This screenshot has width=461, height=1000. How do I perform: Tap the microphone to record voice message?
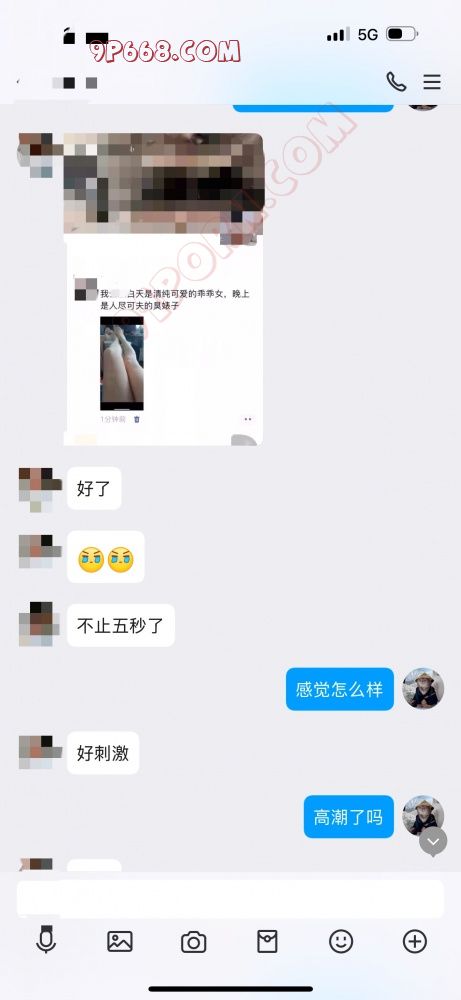pos(46,939)
